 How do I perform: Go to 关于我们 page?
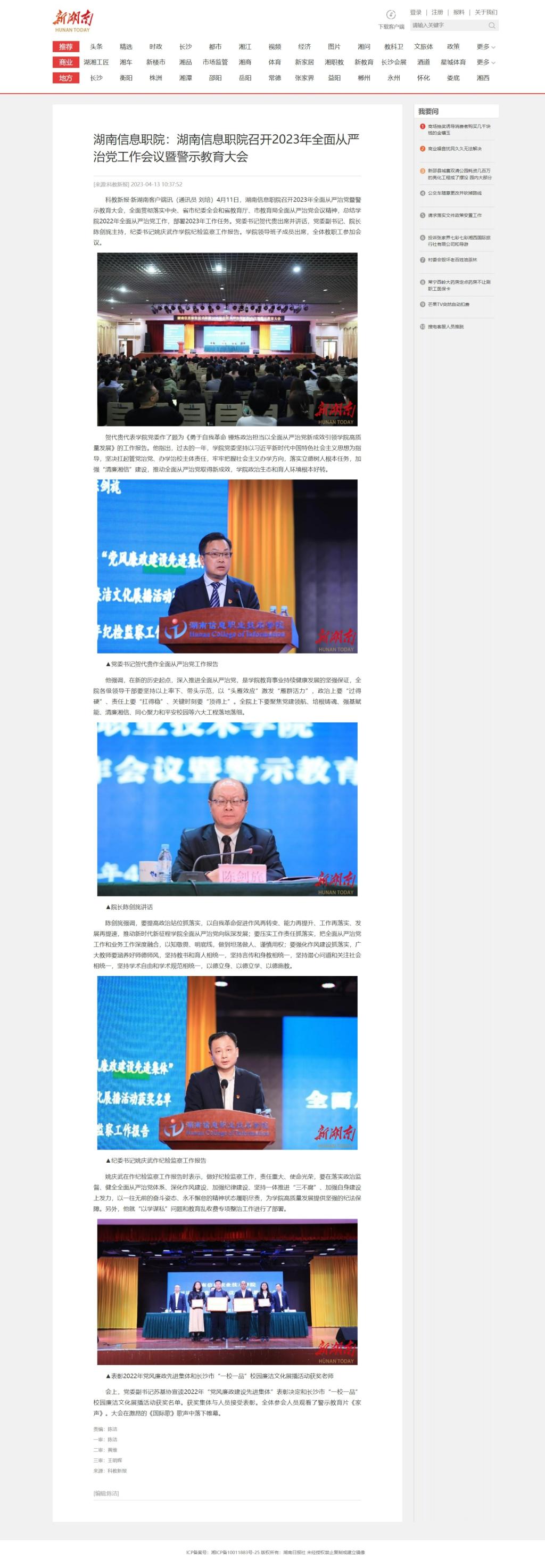[x=485, y=12]
